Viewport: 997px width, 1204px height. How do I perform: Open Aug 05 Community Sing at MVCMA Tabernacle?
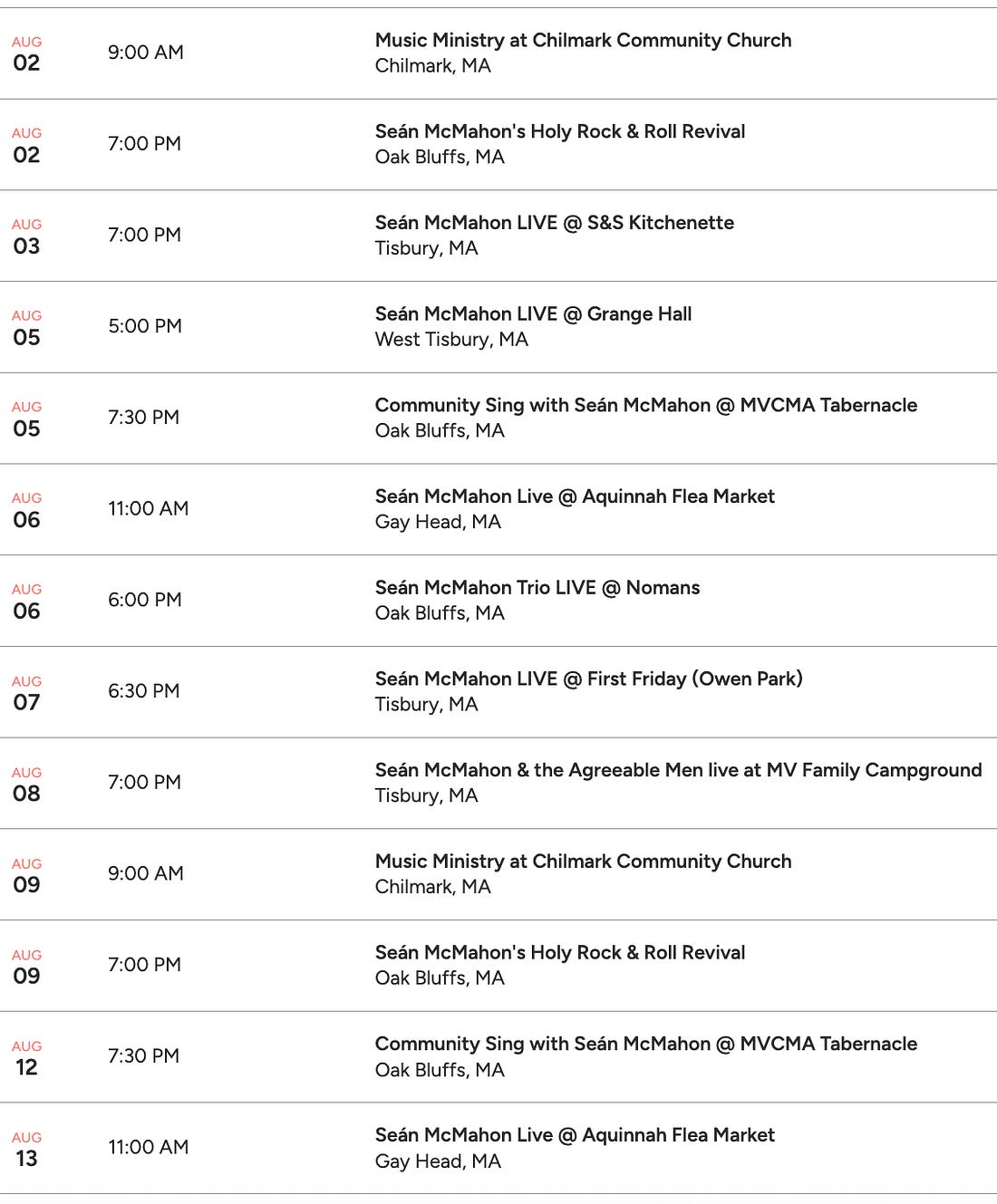point(498,419)
